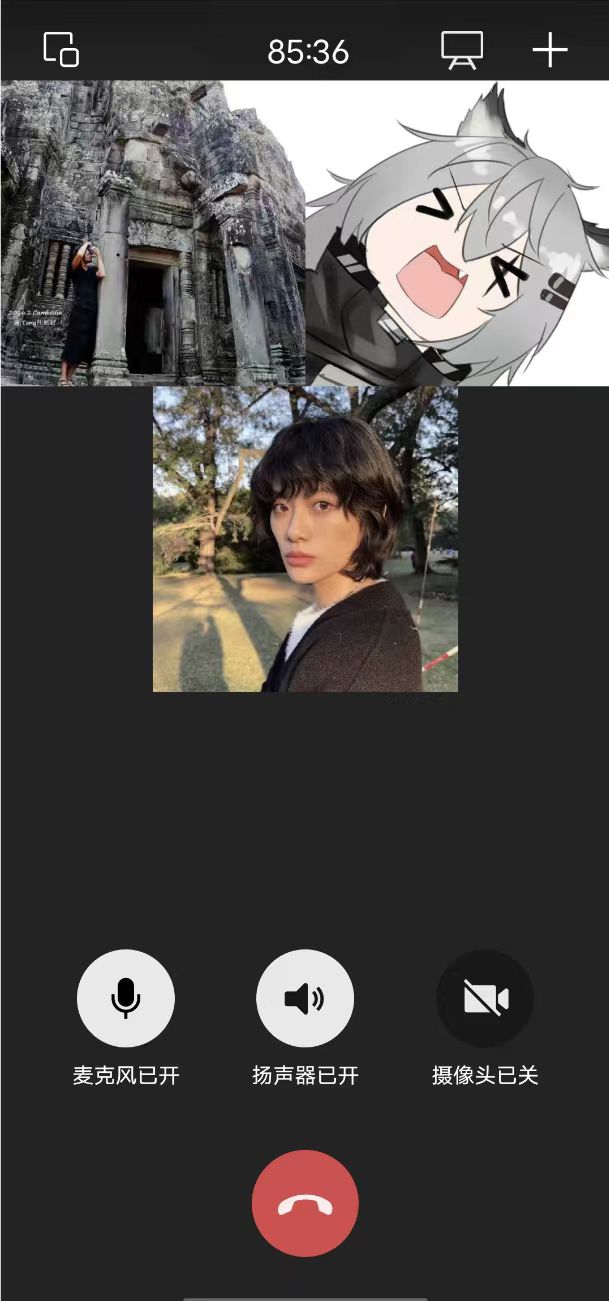The height and width of the screenshot is (1301, 609).
Task: Tap the participant tile with the stone temple
Action: pyautogui.click(x=153, y=233)
